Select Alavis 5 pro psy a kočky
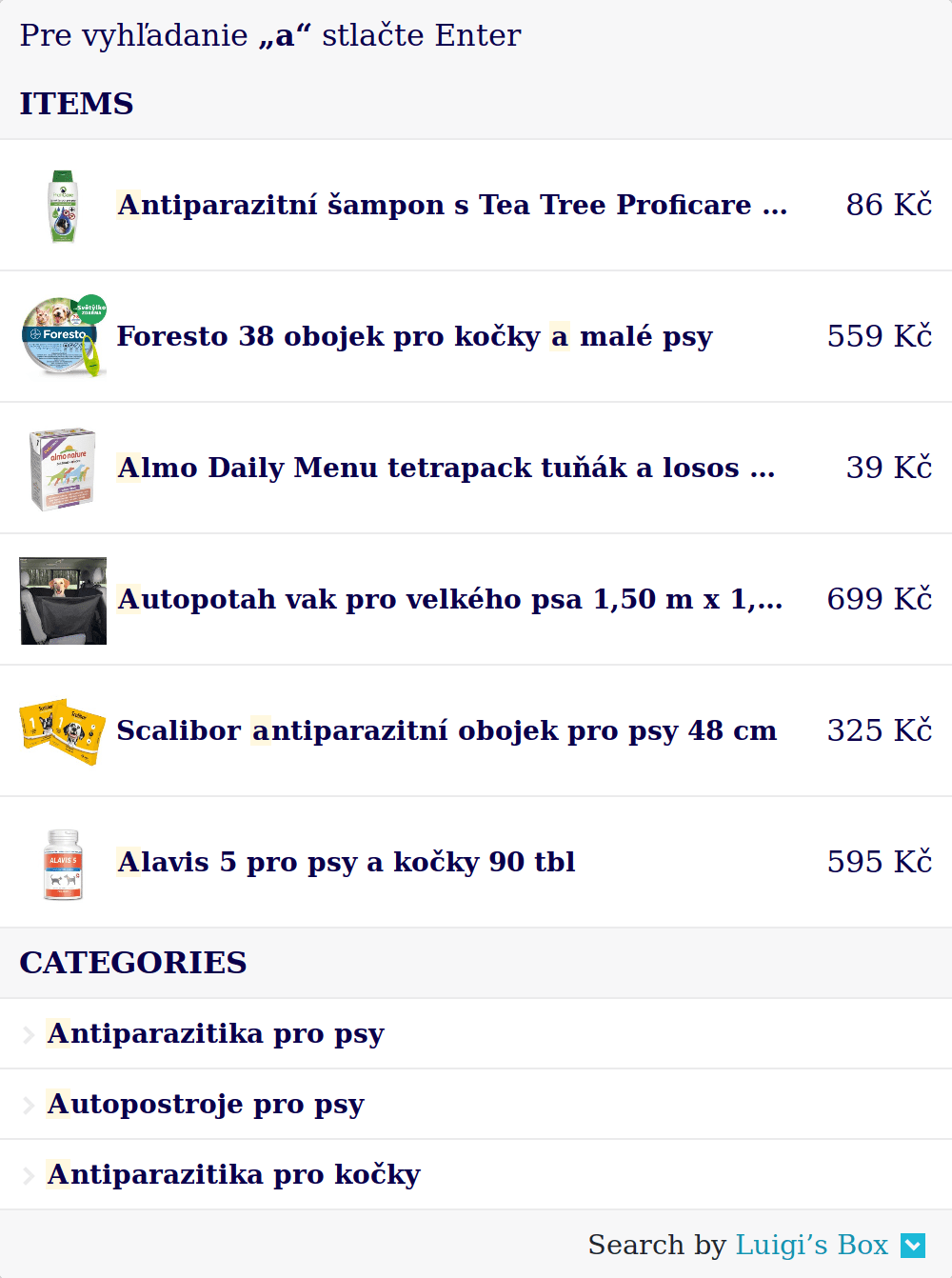Image resolution: width=952 pixels, height=1278 pixels. pos(346,862)
